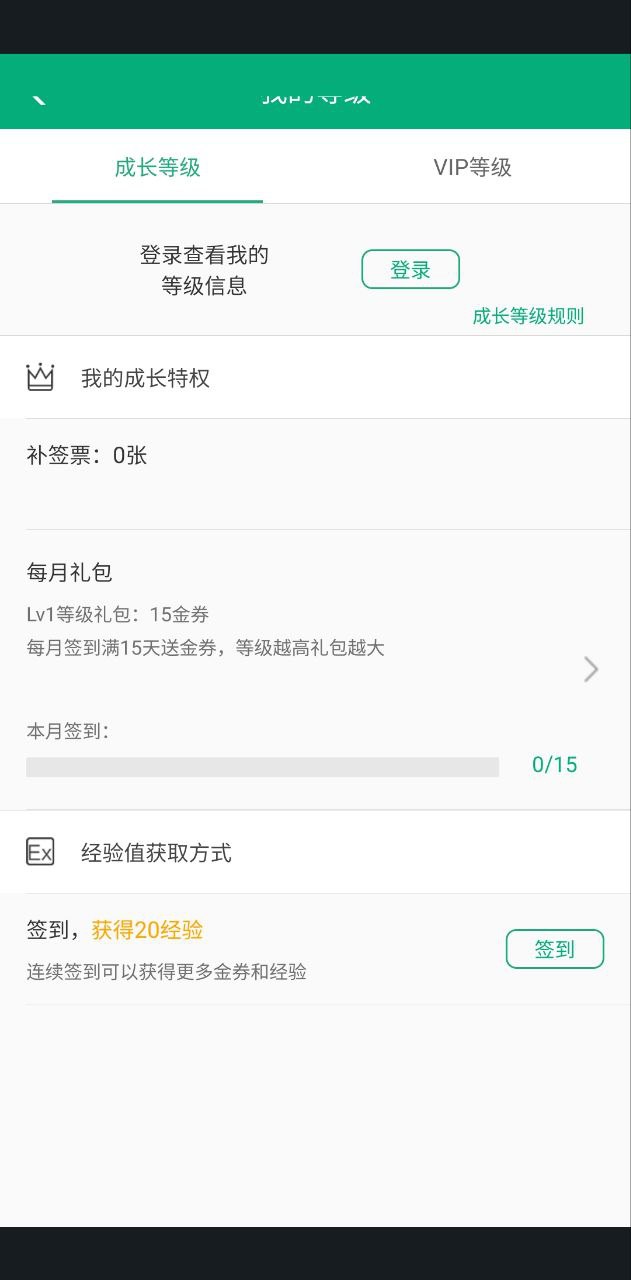Switch to the VIP等级 tab

click(472, 167)
